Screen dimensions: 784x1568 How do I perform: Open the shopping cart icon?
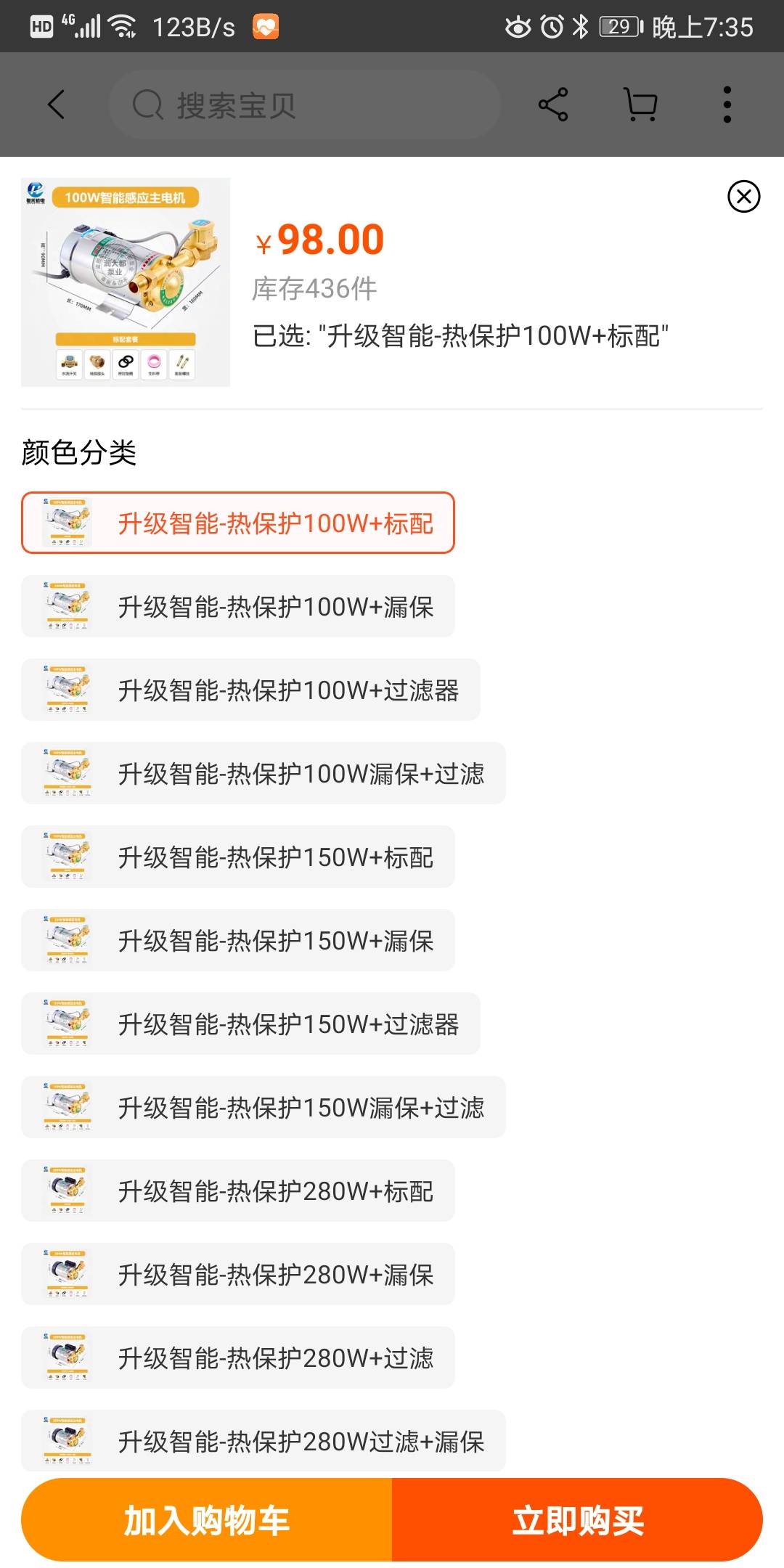[640, 105]
